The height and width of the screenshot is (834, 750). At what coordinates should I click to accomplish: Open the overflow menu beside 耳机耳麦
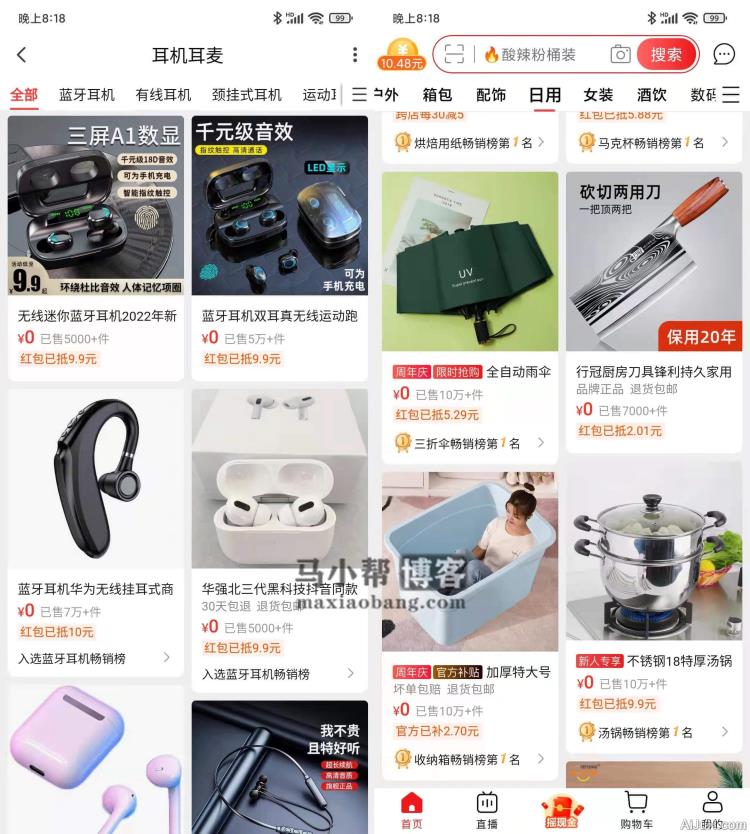[x=354, y=55]
